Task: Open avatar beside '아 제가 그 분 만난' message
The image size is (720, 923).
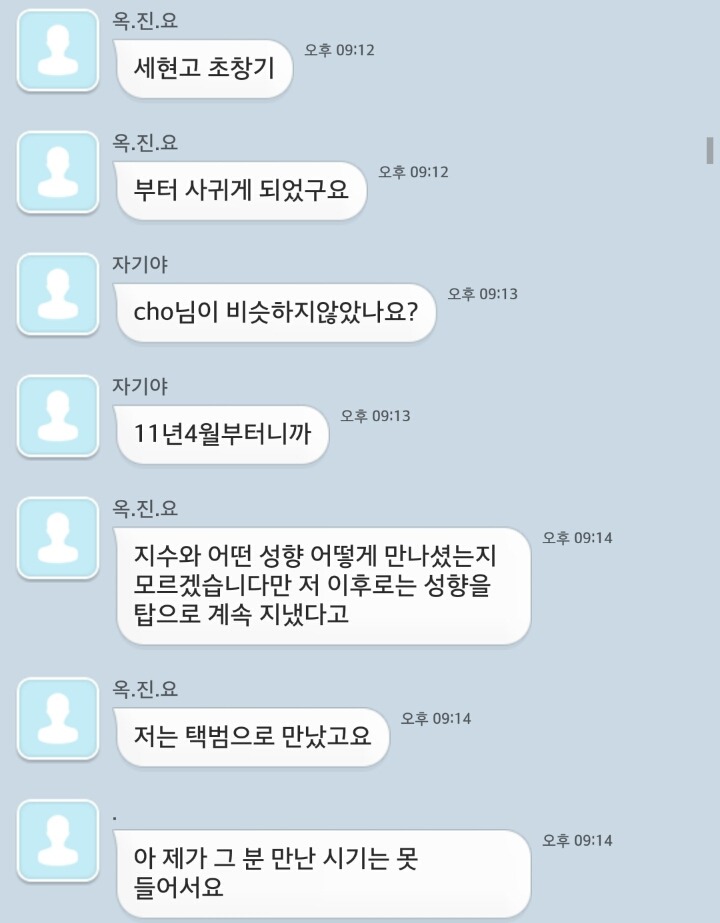Action: [58, 840]
